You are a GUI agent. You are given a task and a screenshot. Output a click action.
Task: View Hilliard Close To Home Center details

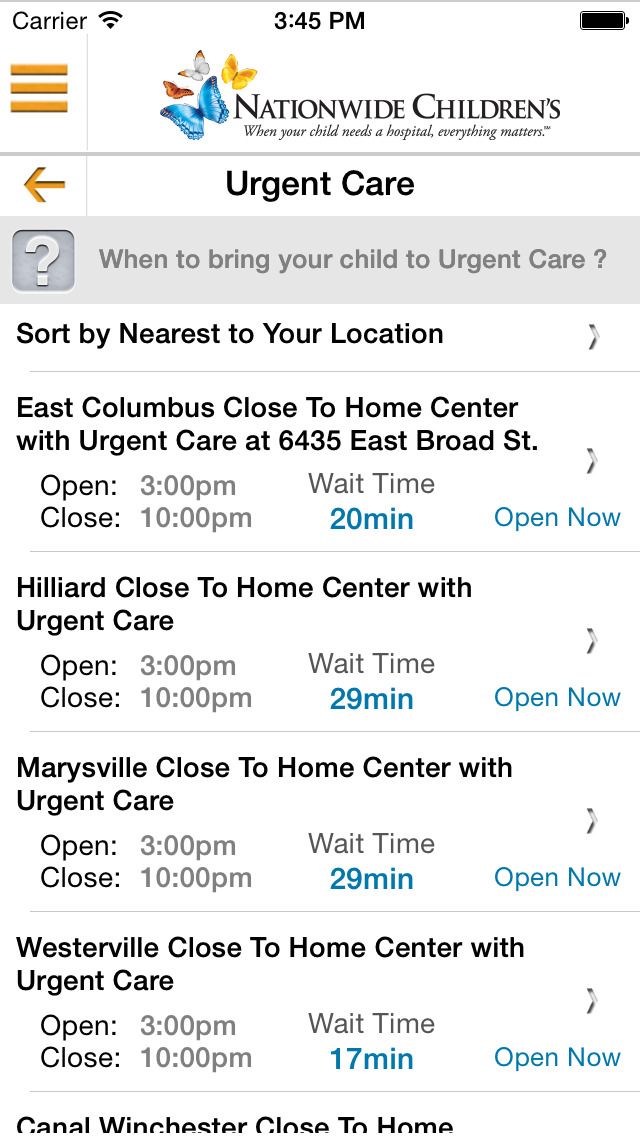coord(320,641)
